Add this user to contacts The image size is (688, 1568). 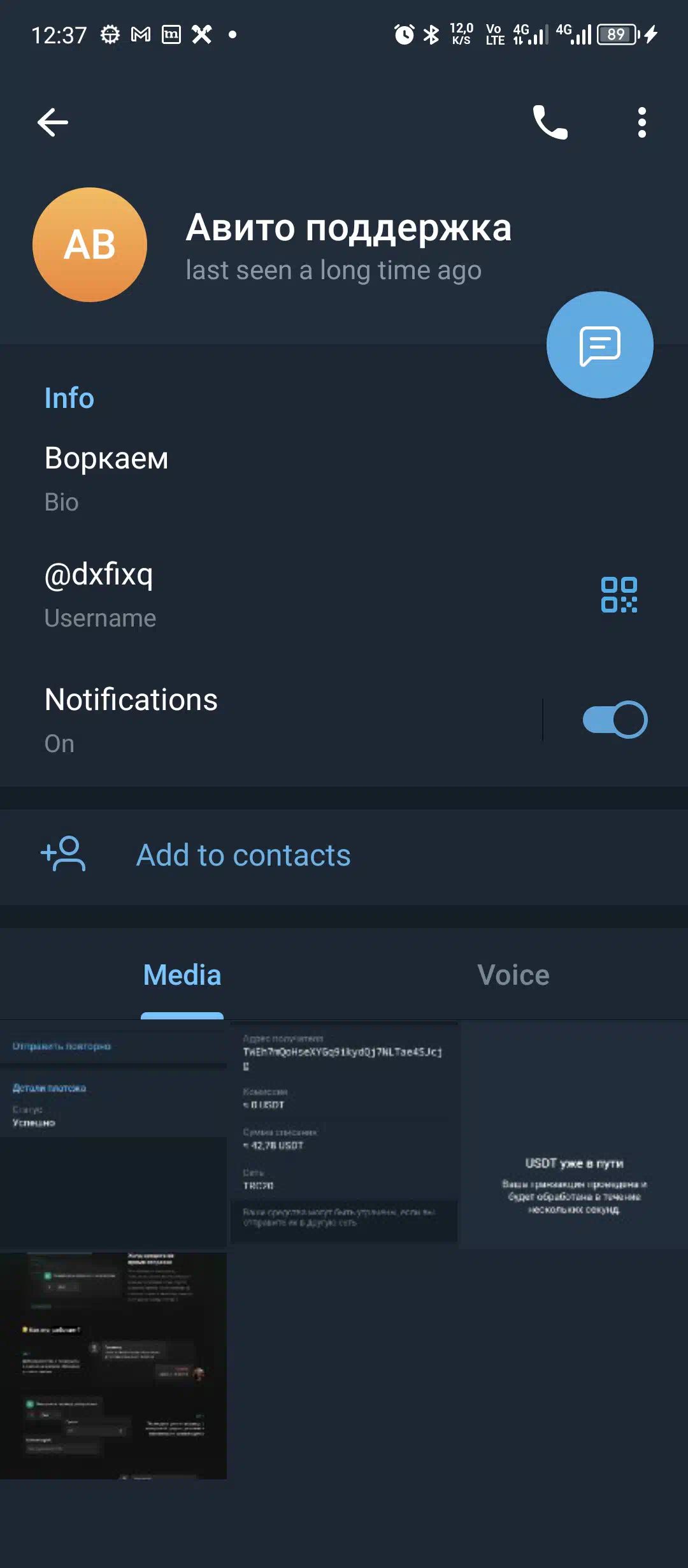click(243, 855)
